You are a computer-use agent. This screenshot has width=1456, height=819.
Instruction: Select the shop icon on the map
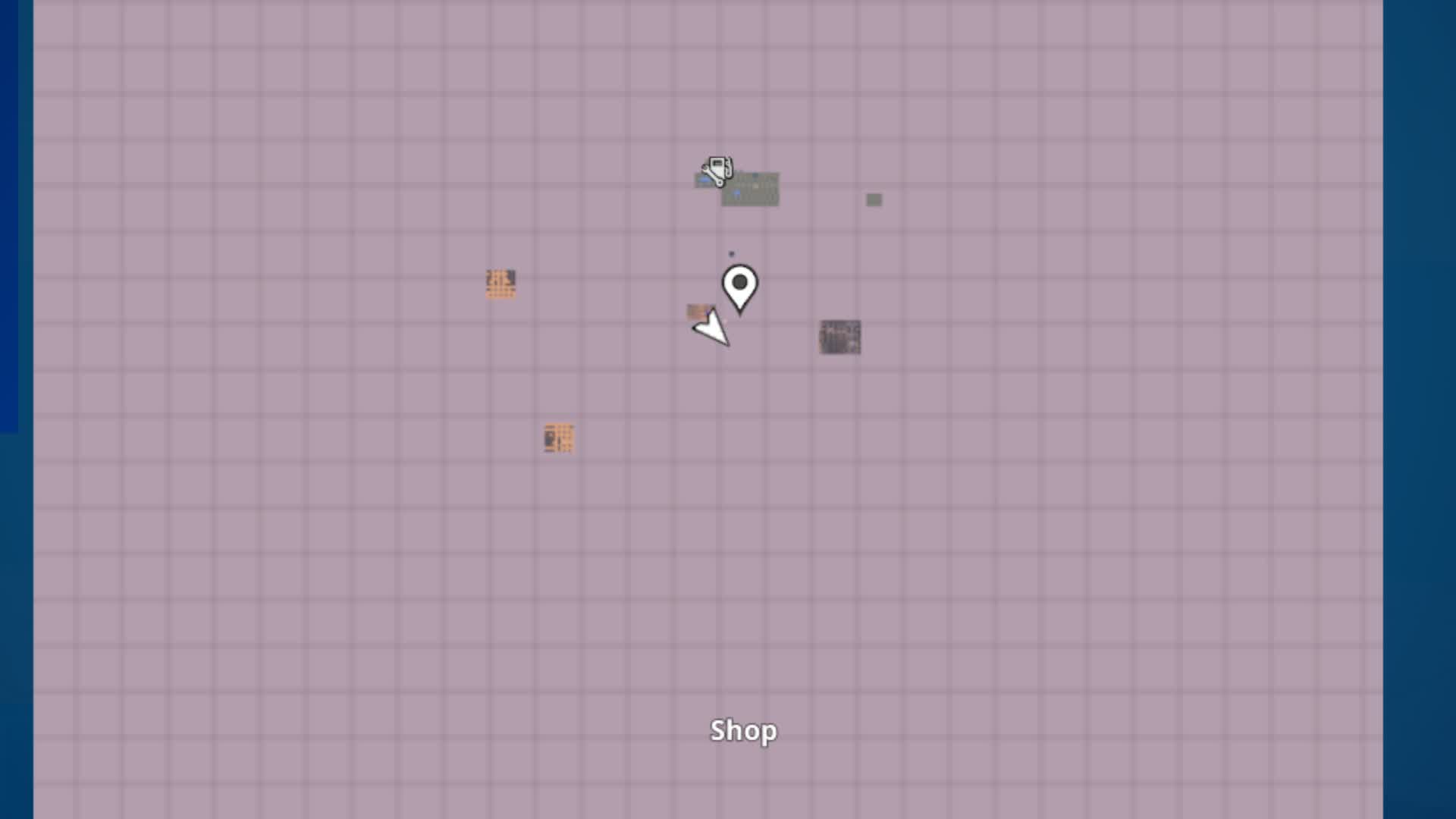717,171
